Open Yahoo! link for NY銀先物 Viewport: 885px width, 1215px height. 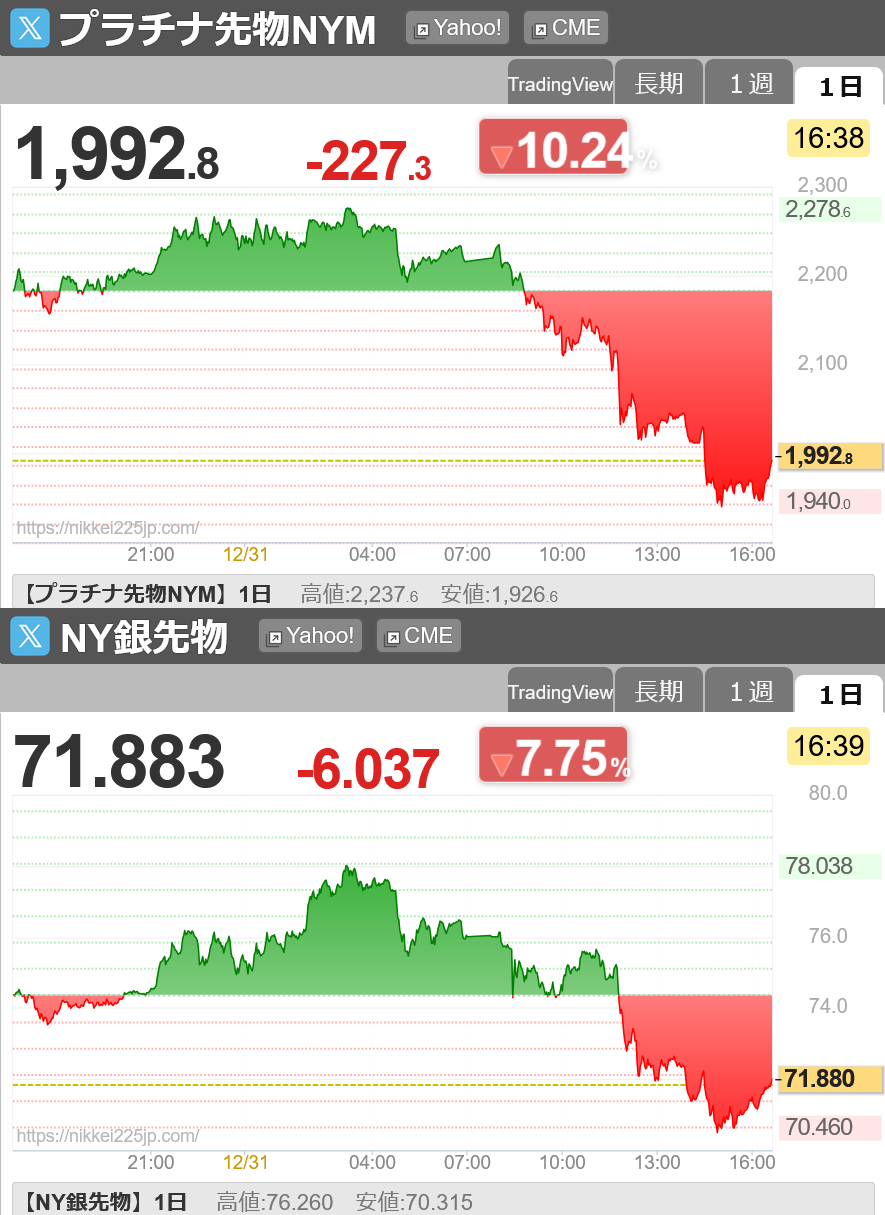tap(311, 636)
